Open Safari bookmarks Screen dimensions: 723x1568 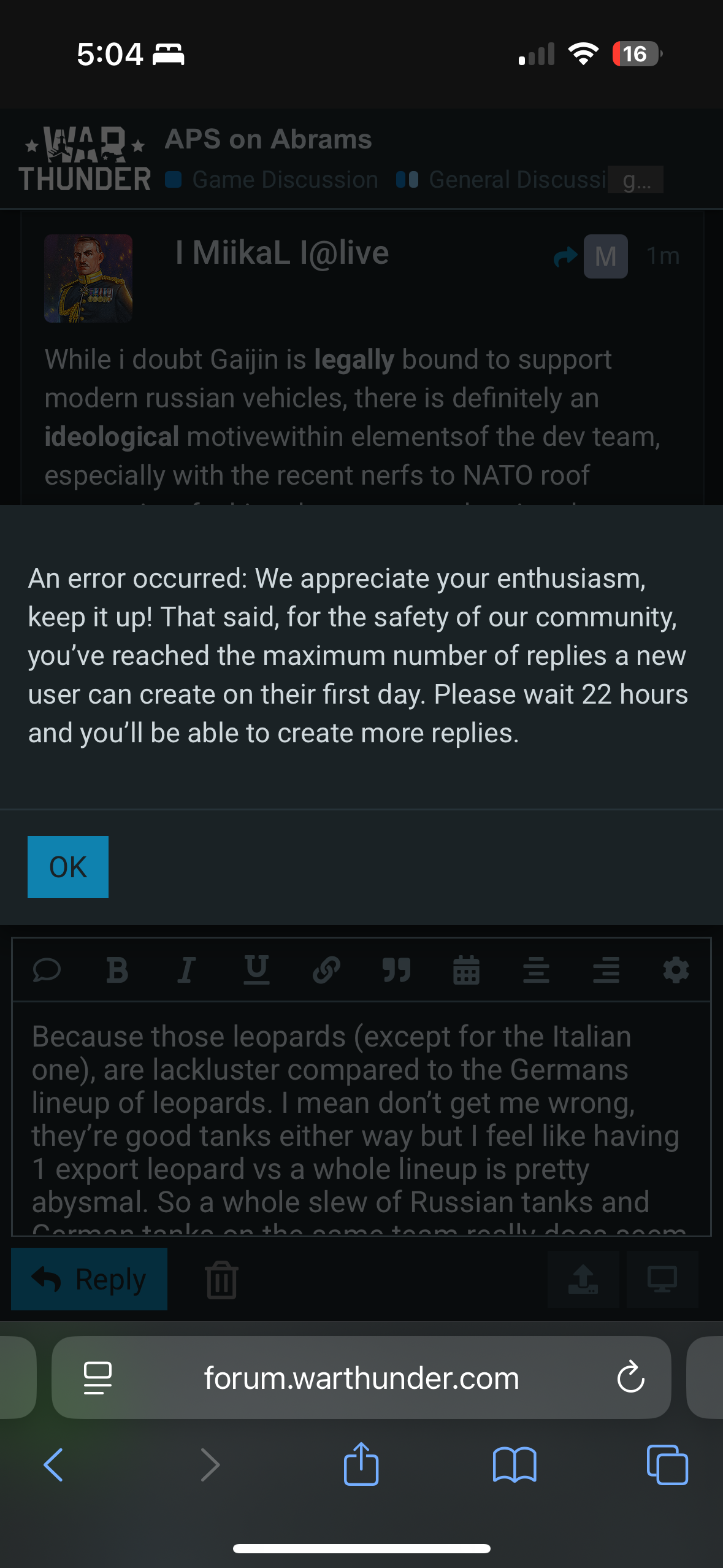[x=515, y=1465]
